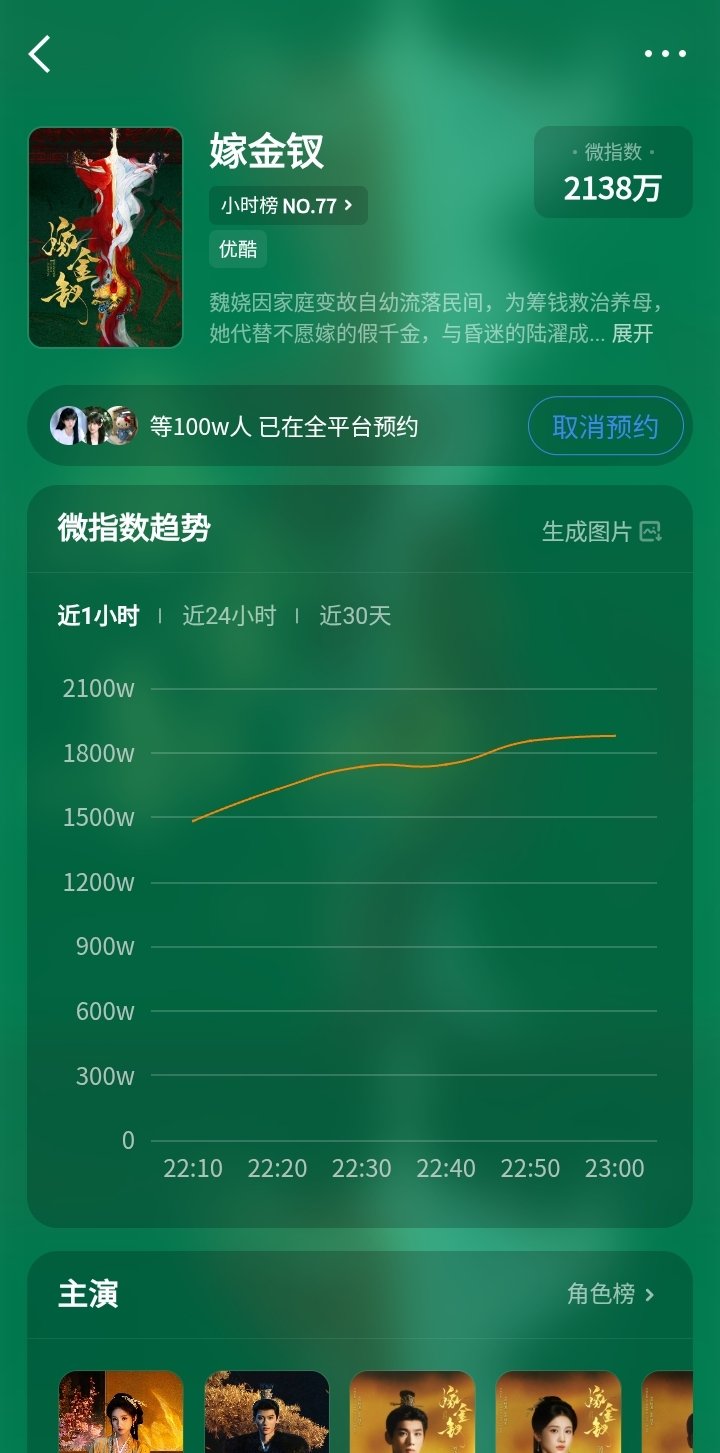Go back using the top-left arrow
720x1453 pixels.
pyautogui.click(x=39, y=54)
